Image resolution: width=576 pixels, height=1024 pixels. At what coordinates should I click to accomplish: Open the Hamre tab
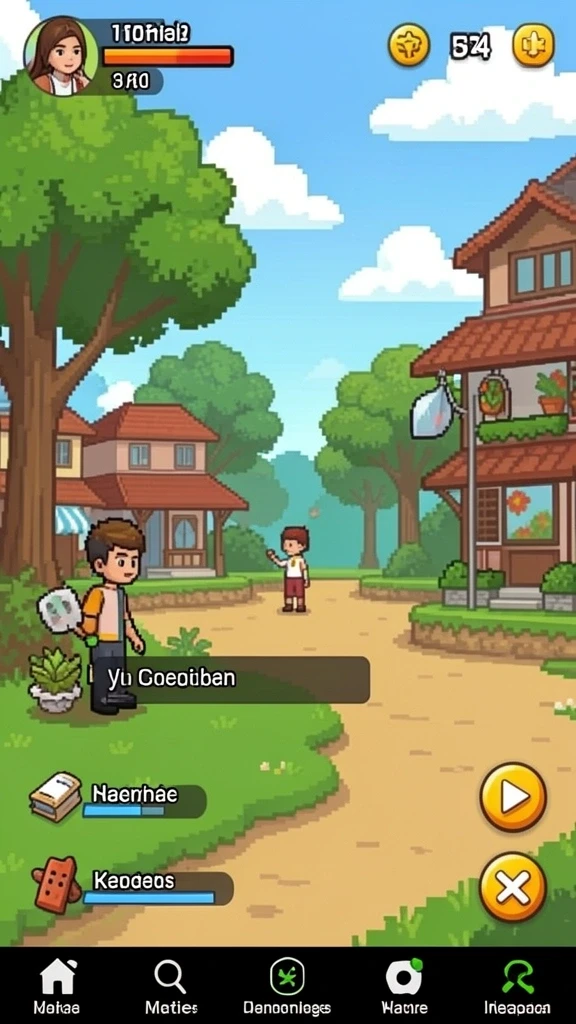404,986
